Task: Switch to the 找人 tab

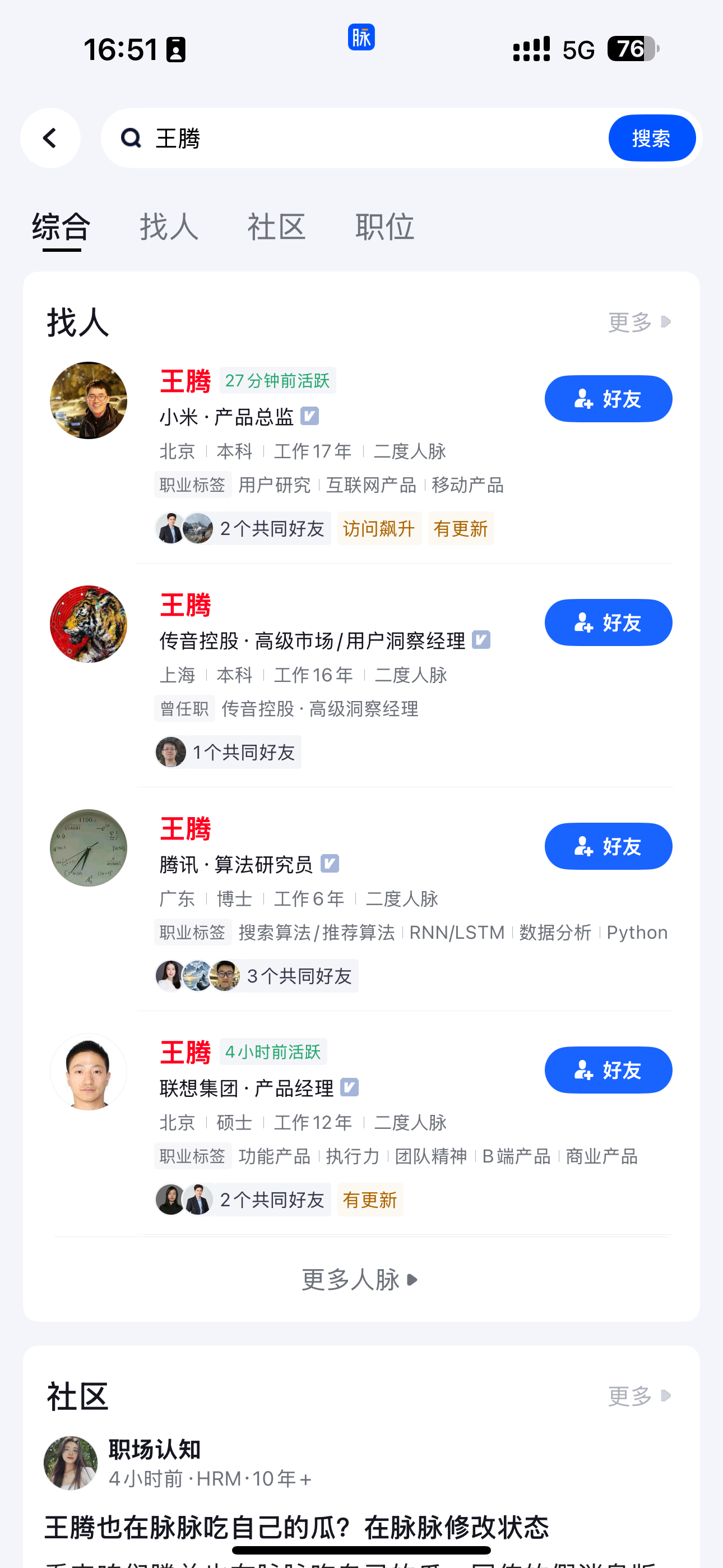Action: (x=169, y=227)
